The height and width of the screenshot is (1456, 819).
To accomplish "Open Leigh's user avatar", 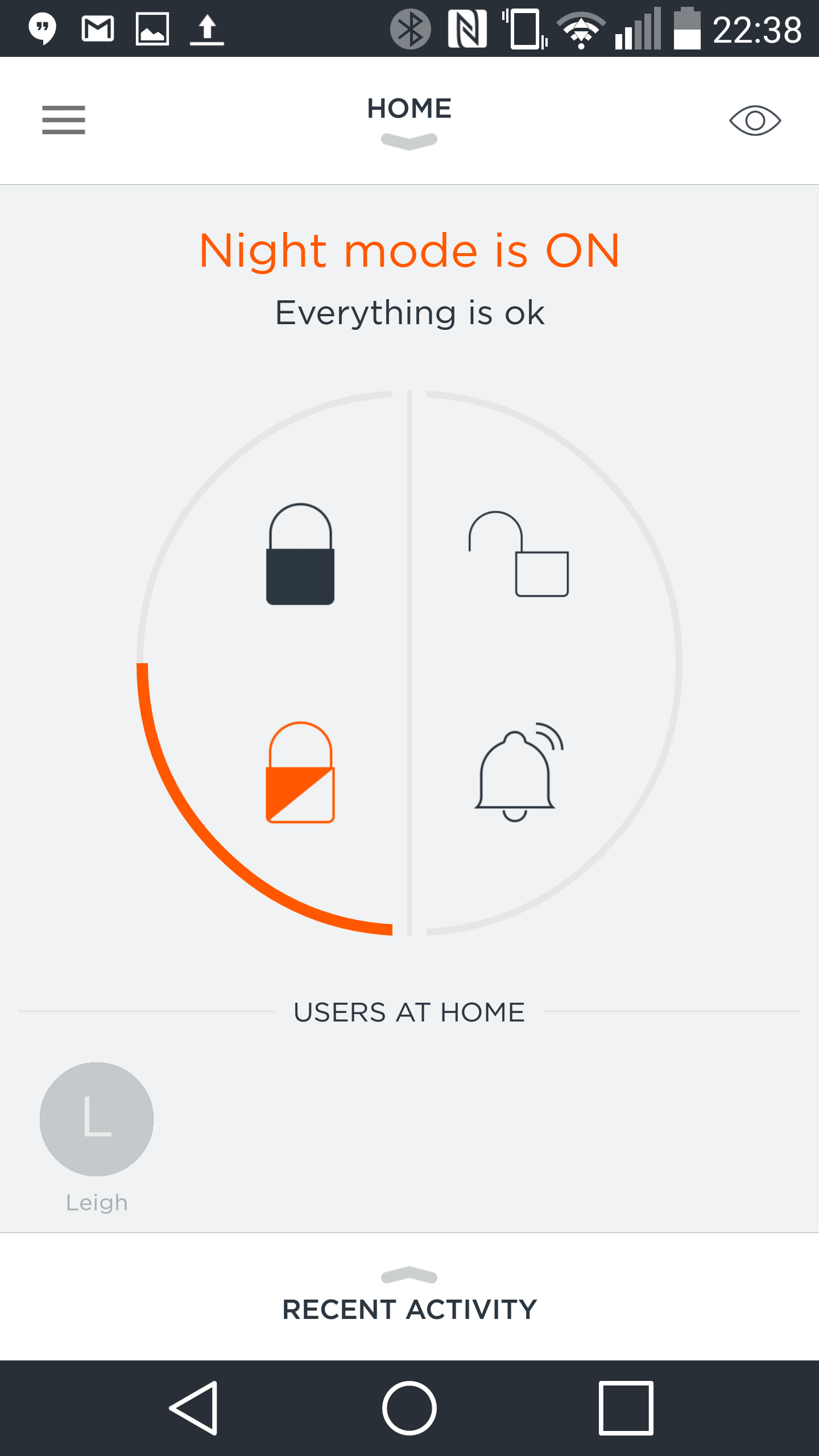I will 97,1119.
